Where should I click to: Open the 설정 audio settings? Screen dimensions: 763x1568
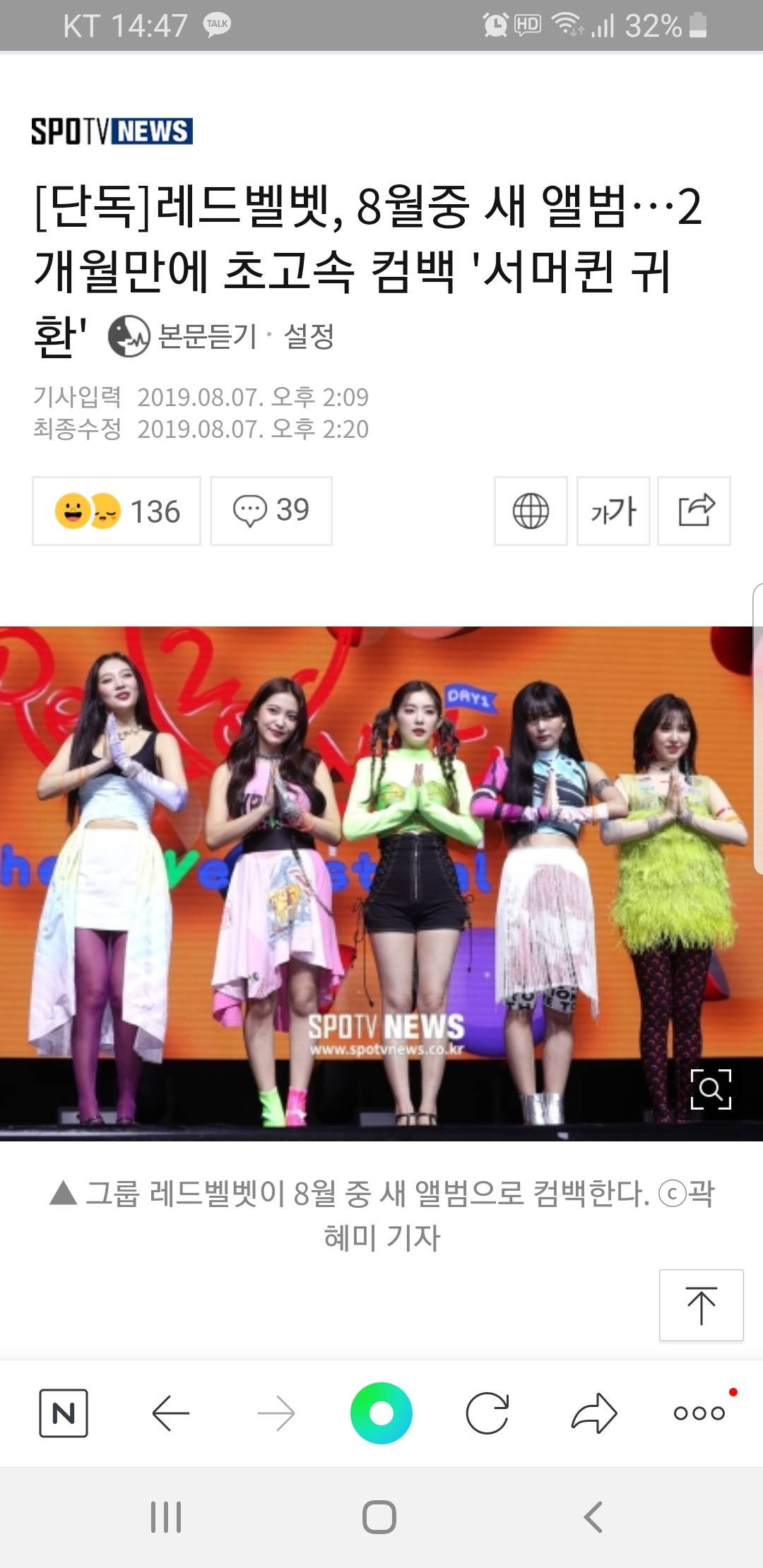click(309, 336)
